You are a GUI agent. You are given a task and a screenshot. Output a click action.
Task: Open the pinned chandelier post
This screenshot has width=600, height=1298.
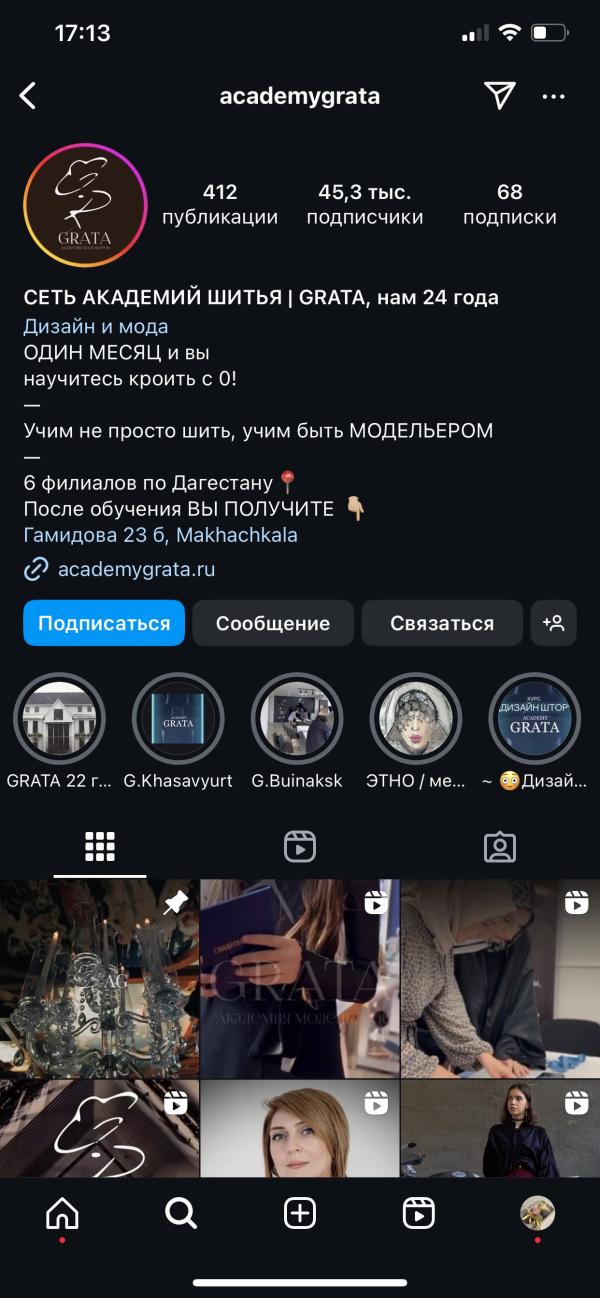pos(99,977)
